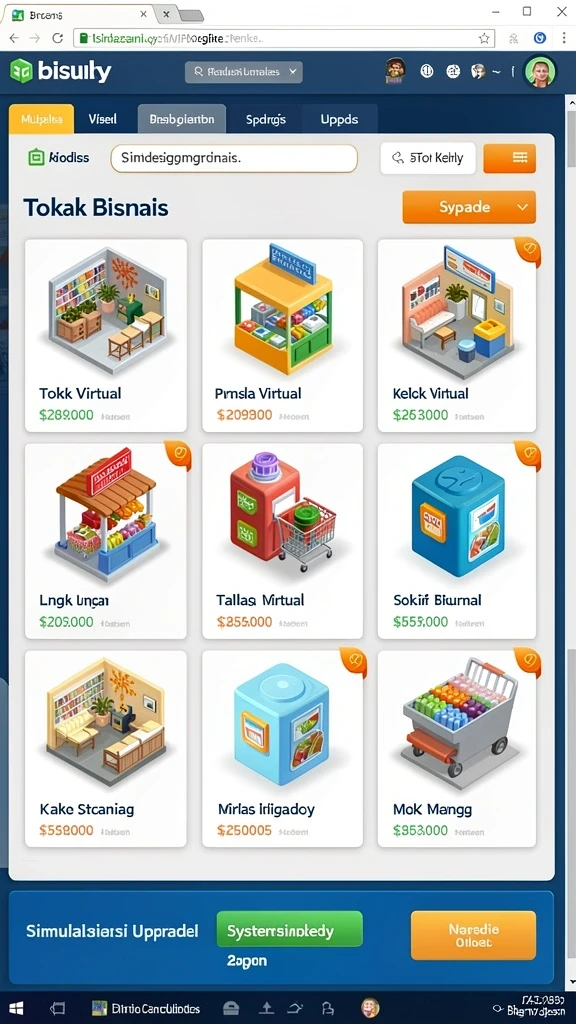Image resolution: width=576 pixels, height=1024 pixels.
Task: View the Mok Mangg cart item
Action: click(457, 748)
